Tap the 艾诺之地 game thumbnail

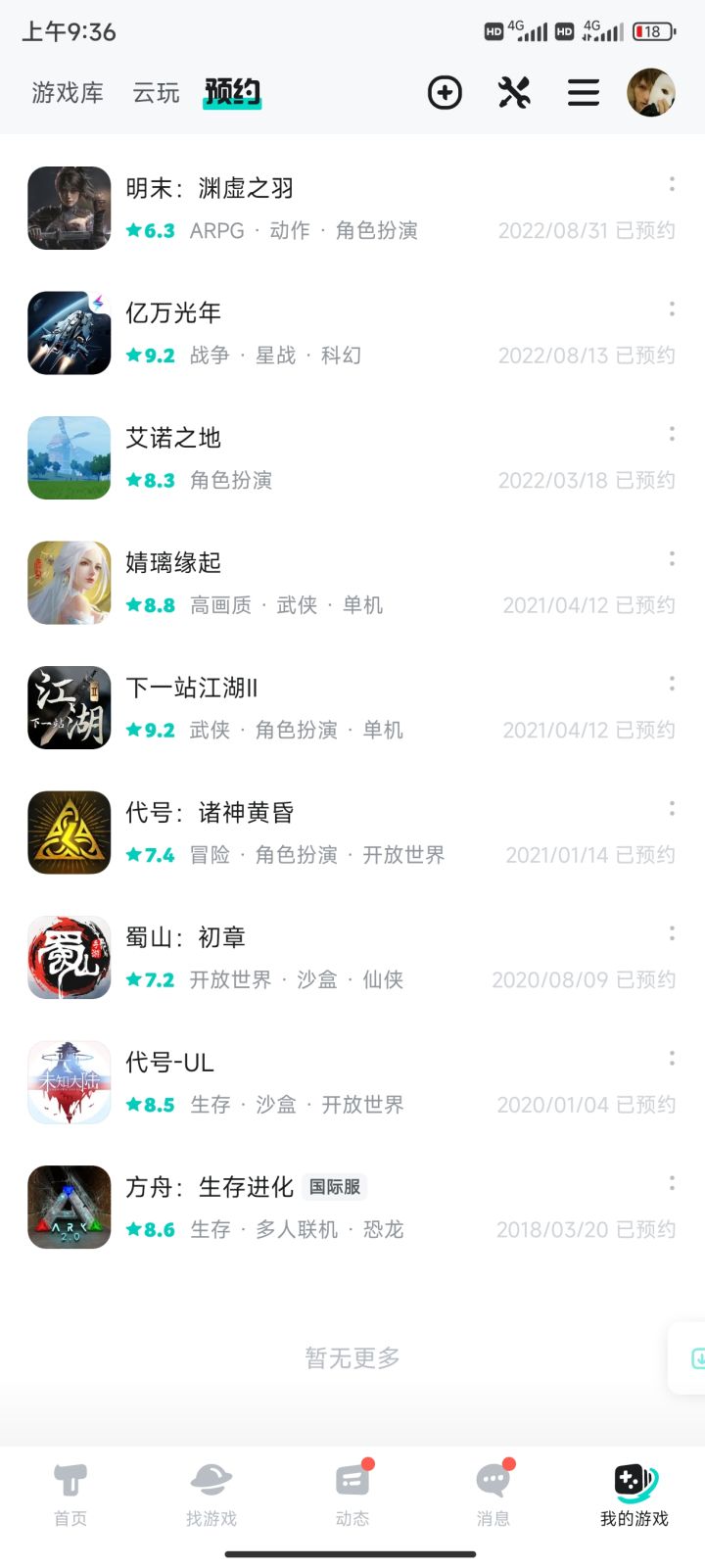(x=68, y=457)
